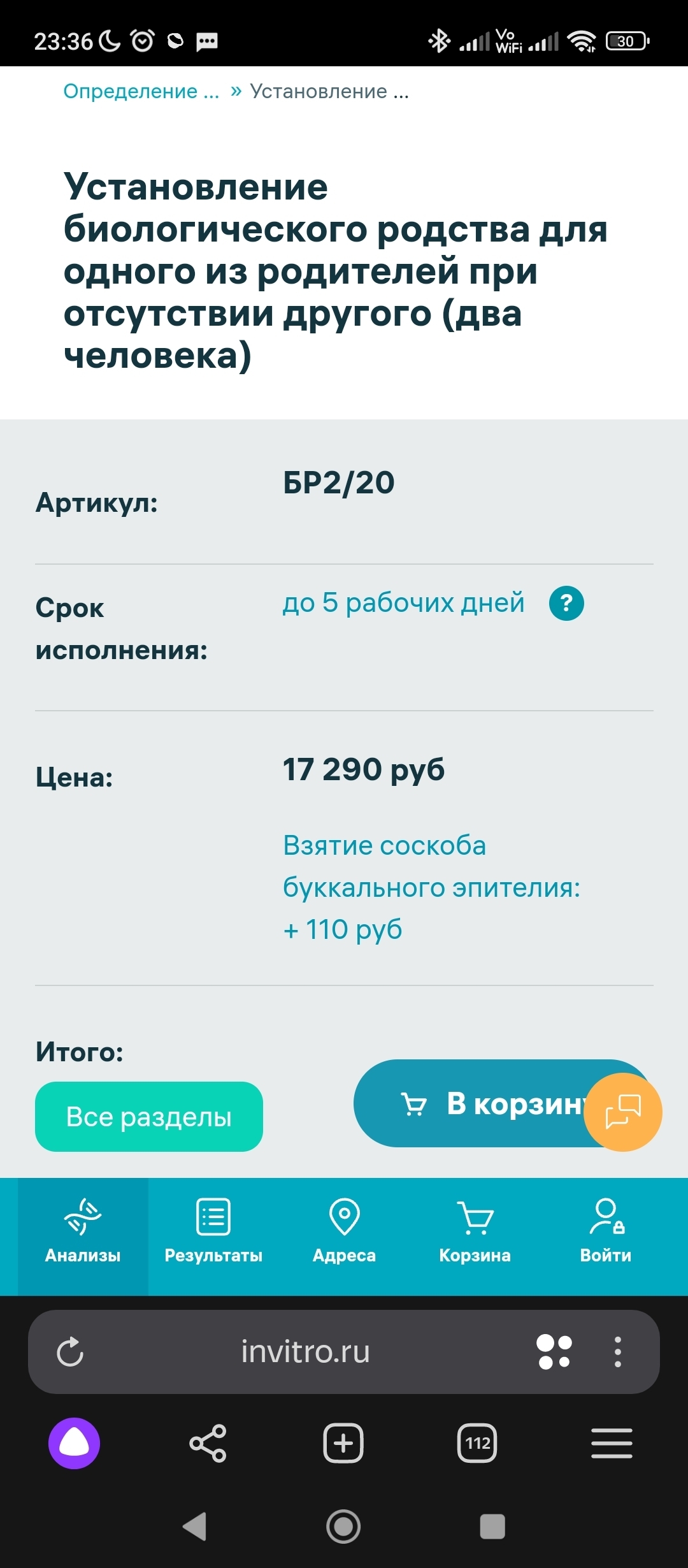The width and height of the screenshot is (688, 1568).
Task: Open the Alice voice assistant
Action: [x=75, y=1443]
